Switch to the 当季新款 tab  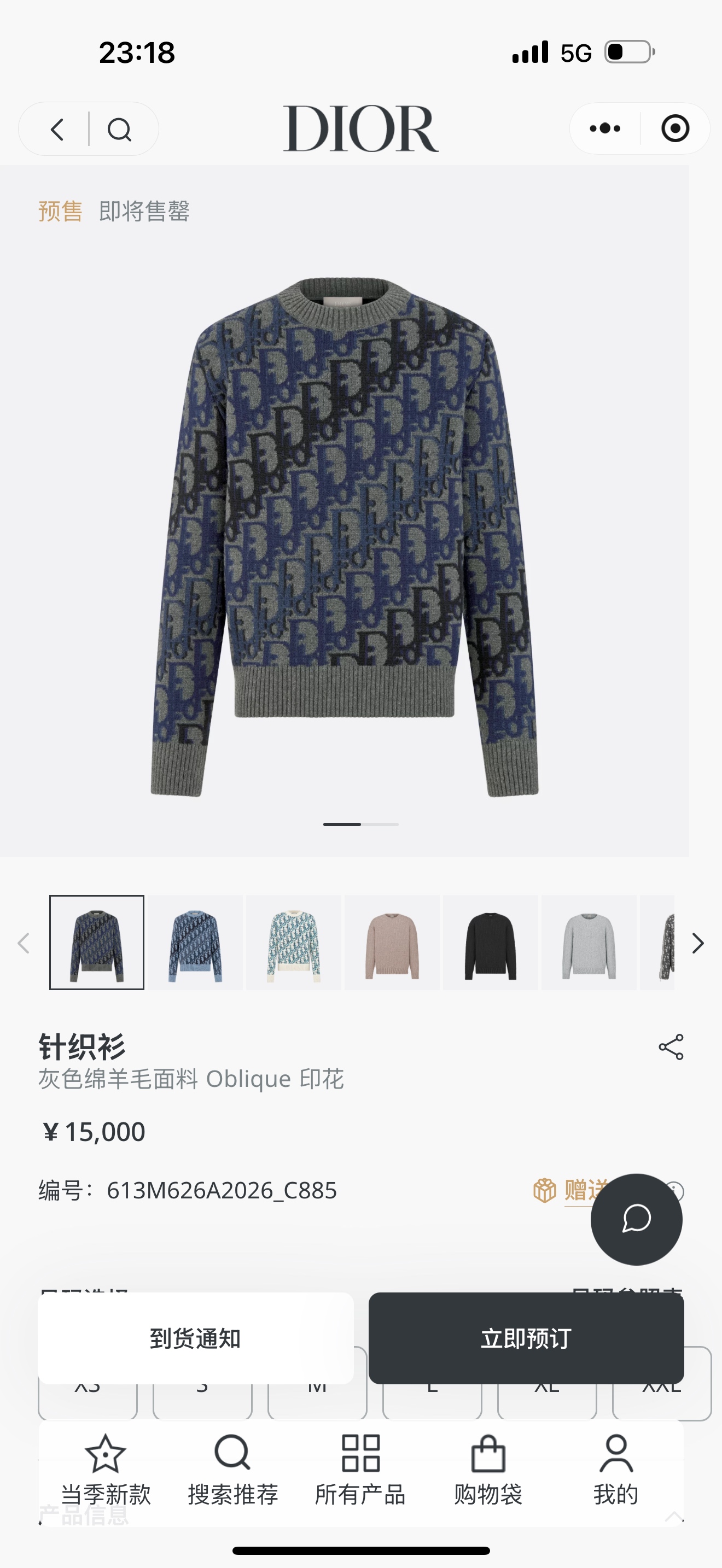[x=106, y=1470]
